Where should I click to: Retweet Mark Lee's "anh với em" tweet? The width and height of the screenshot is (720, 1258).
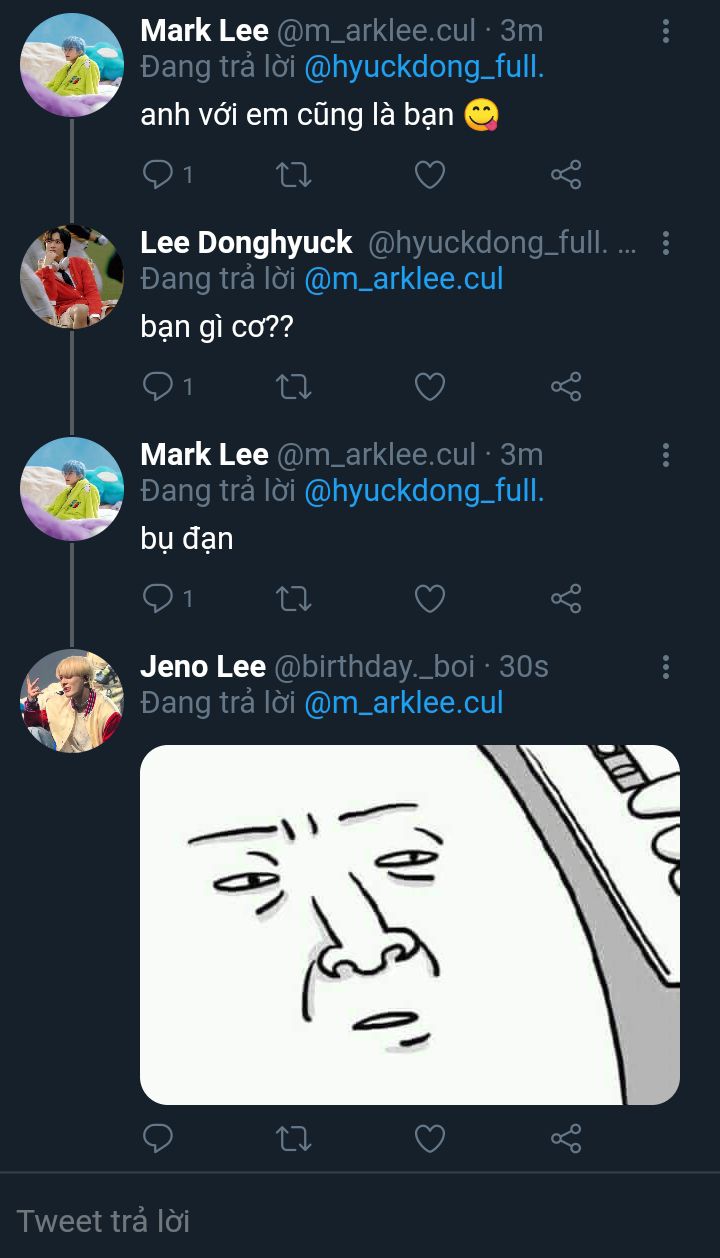(x=294, y=175)
